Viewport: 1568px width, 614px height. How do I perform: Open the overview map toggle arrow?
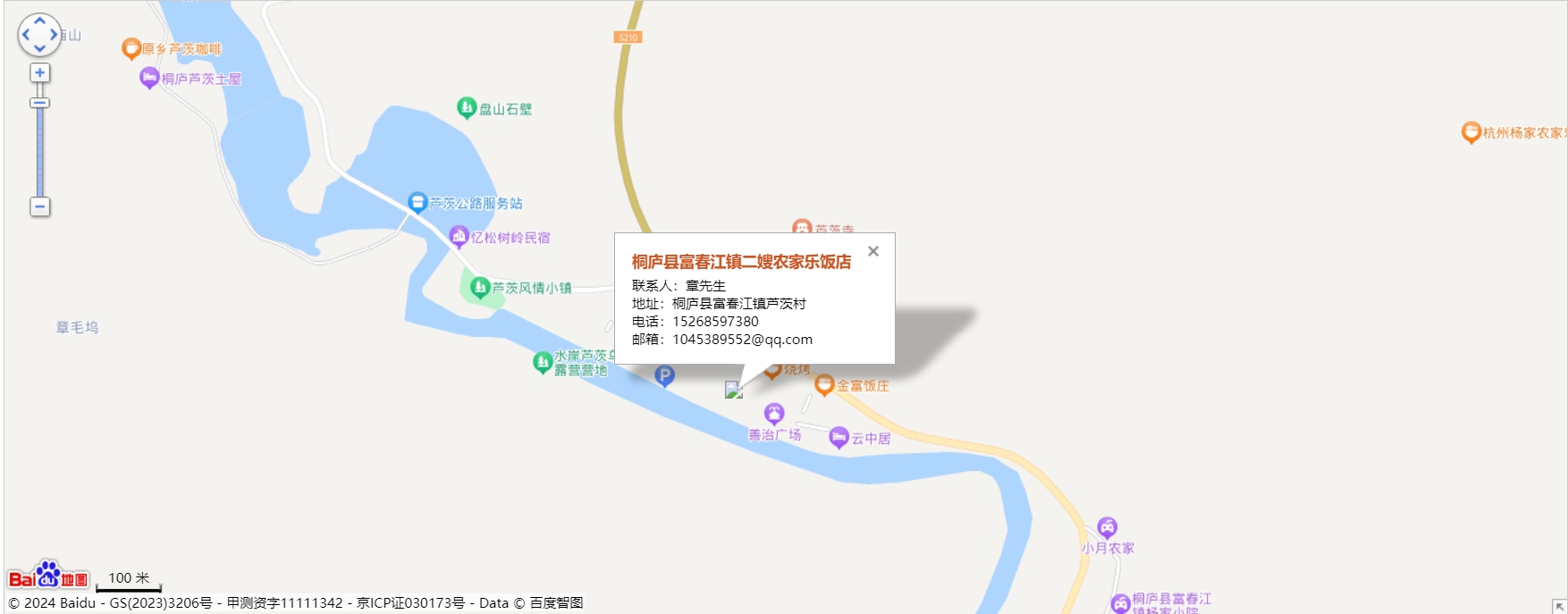1558,606
